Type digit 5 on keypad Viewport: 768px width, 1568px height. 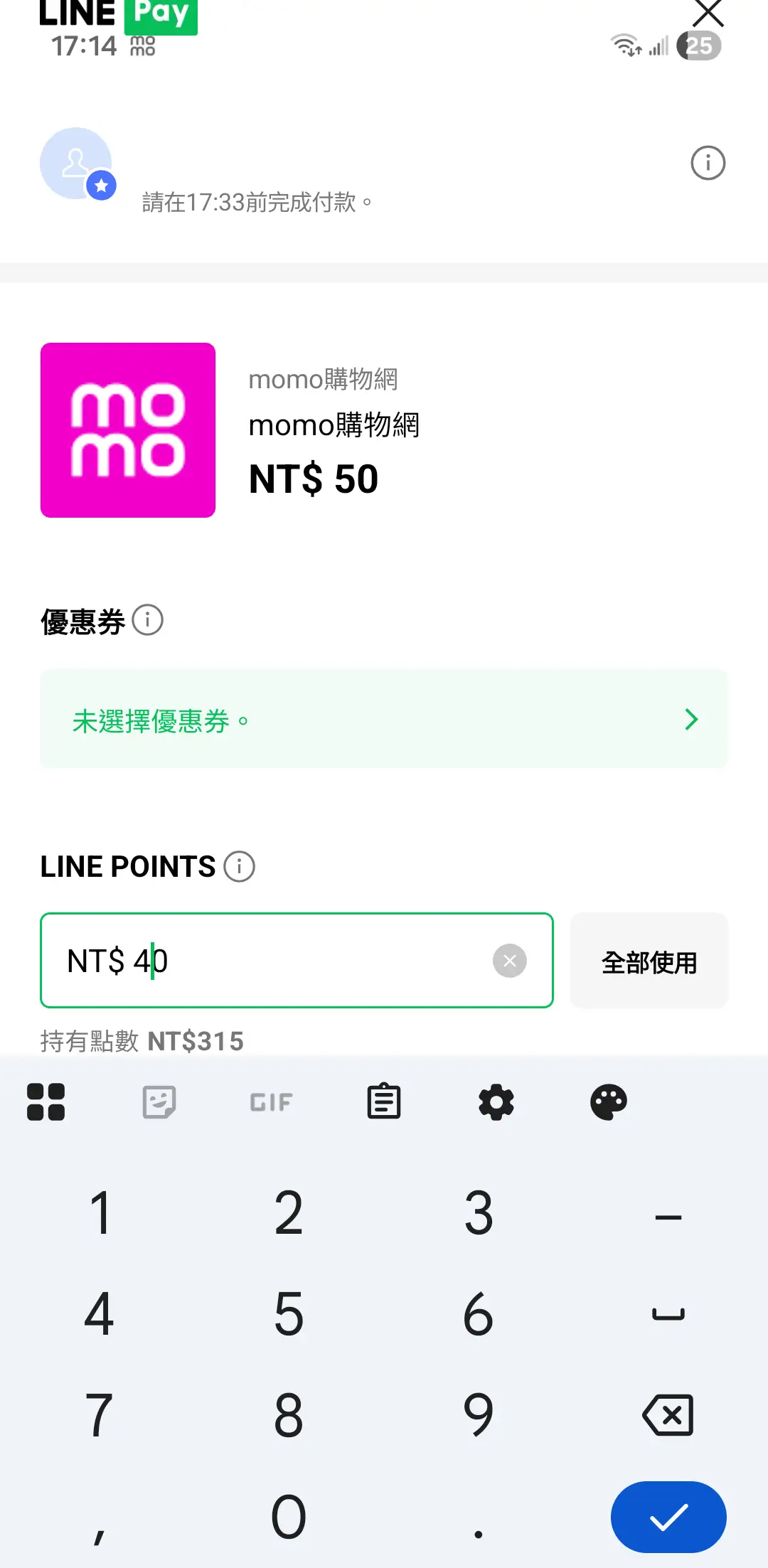click(x=289, y=1314)
